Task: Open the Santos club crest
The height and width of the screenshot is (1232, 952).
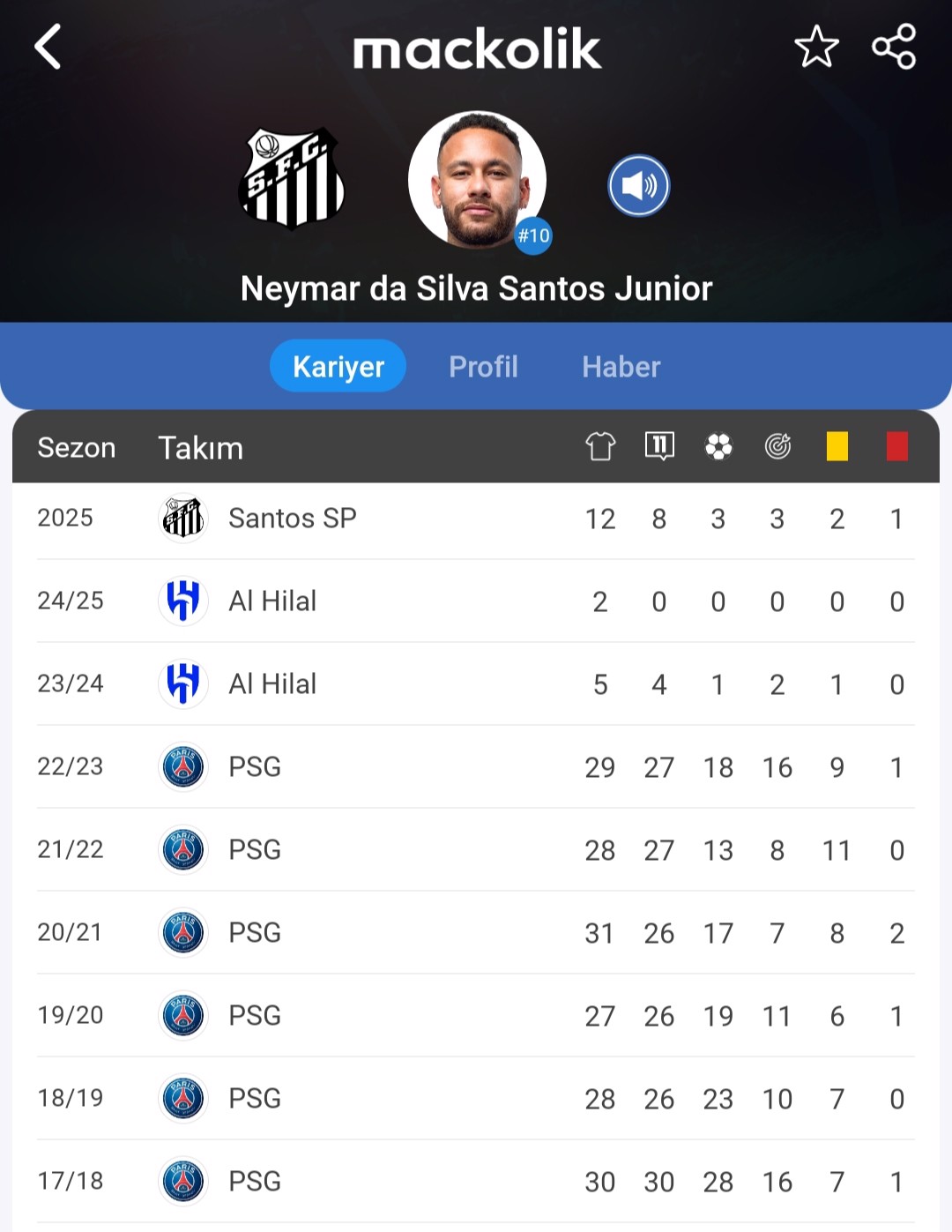Action: [x=292, y=179]
